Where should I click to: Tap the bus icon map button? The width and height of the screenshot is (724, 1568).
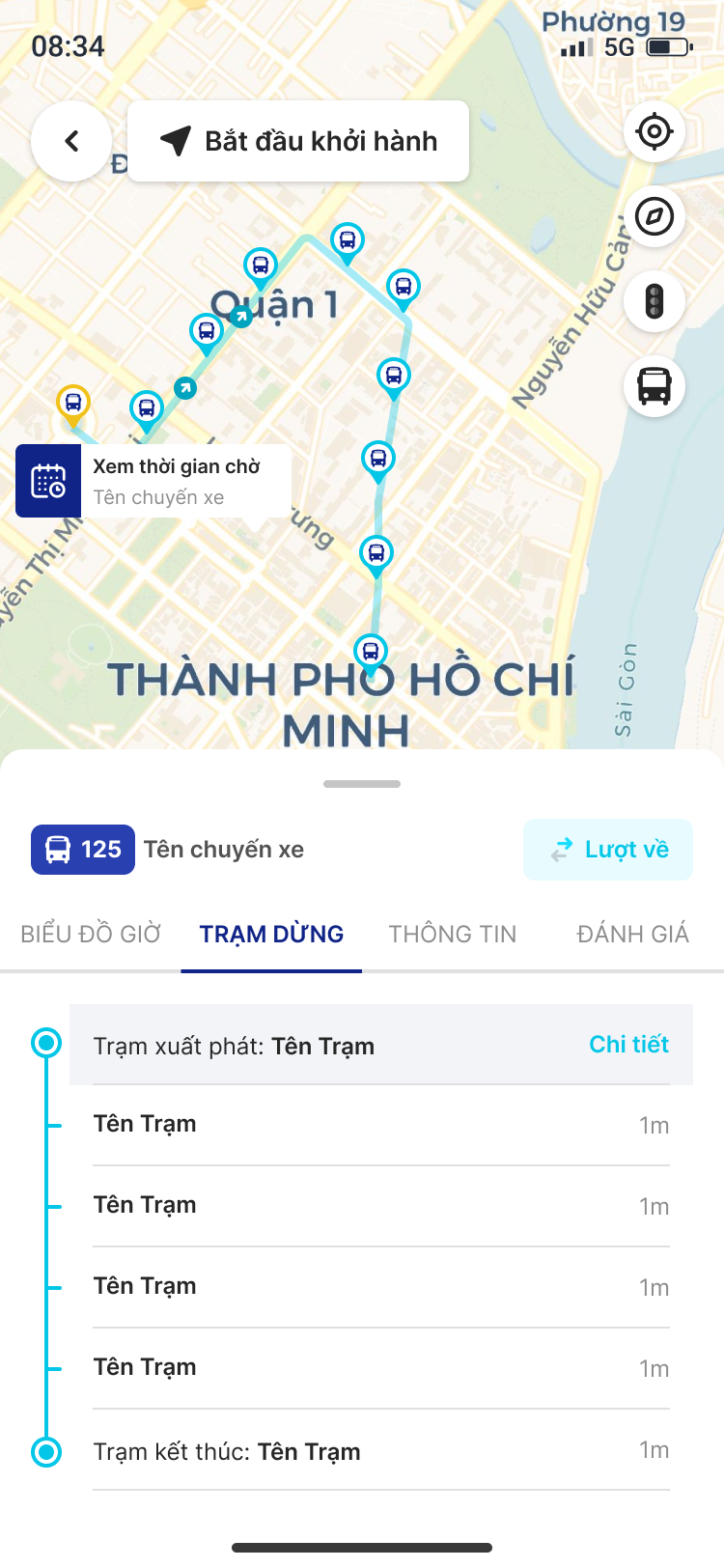pyautogui.click(x=654, y=386)
